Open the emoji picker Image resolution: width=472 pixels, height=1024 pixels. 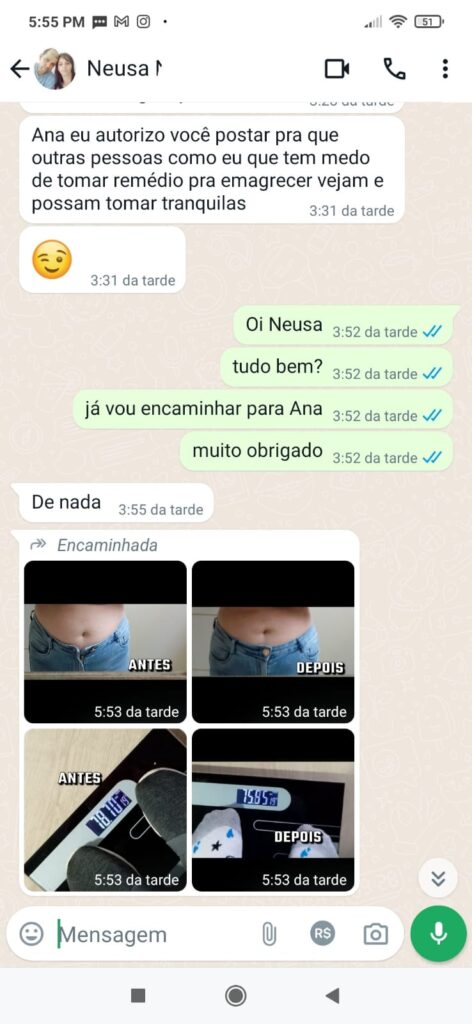tap(31, 934)
